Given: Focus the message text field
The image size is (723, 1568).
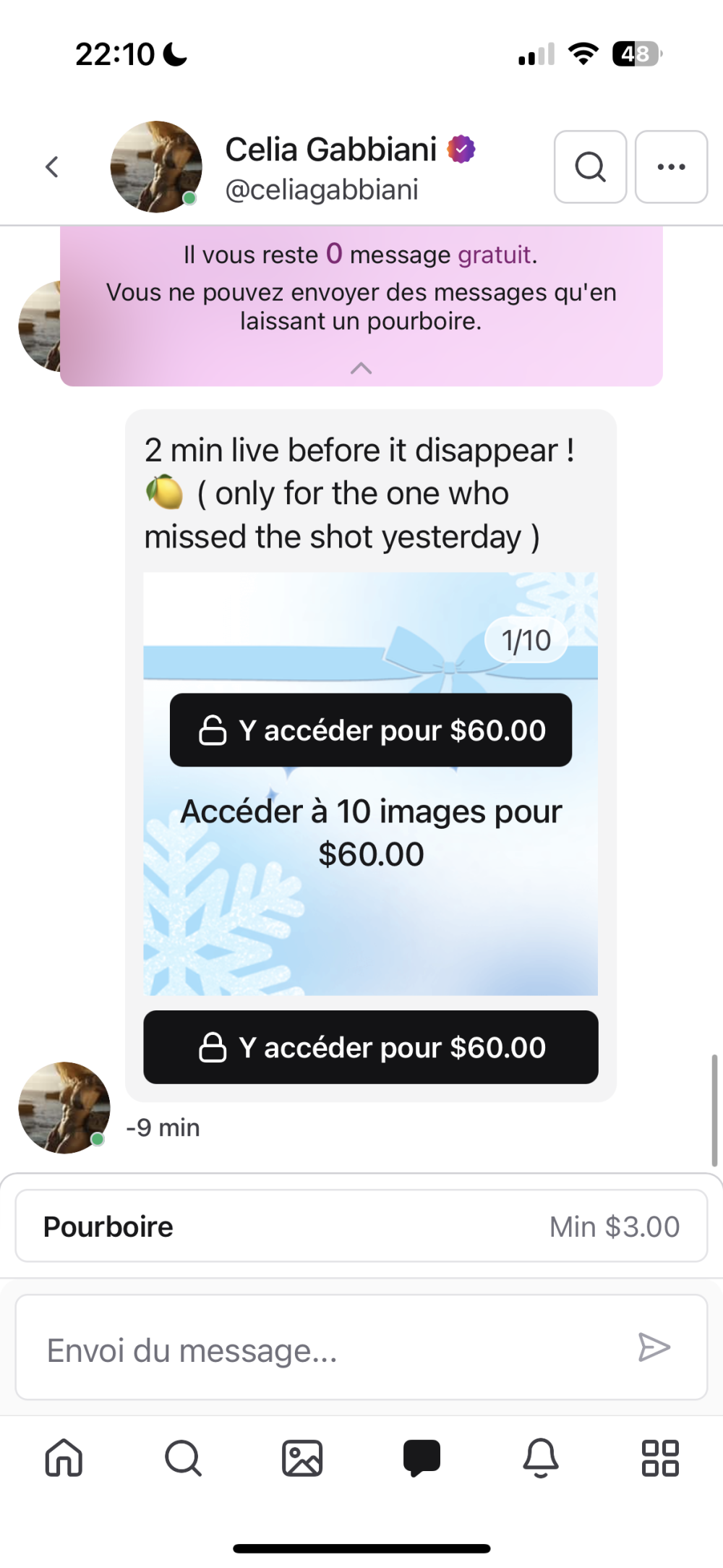Looking at the screenshot, I should pyautogui.click(x=325, y=1350).
